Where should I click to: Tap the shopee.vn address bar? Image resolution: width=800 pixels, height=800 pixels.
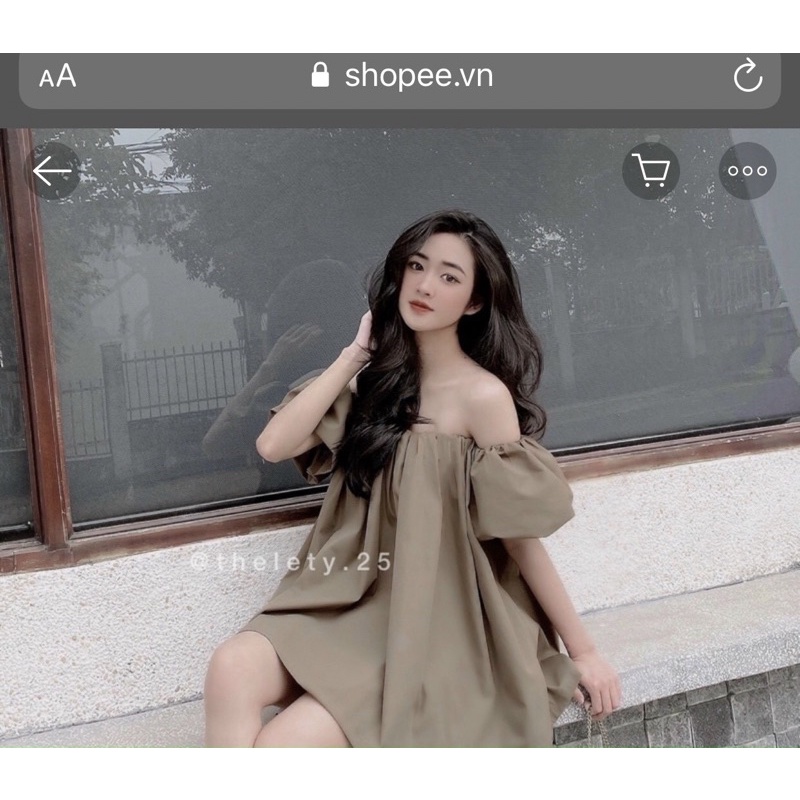click(405, 76)
